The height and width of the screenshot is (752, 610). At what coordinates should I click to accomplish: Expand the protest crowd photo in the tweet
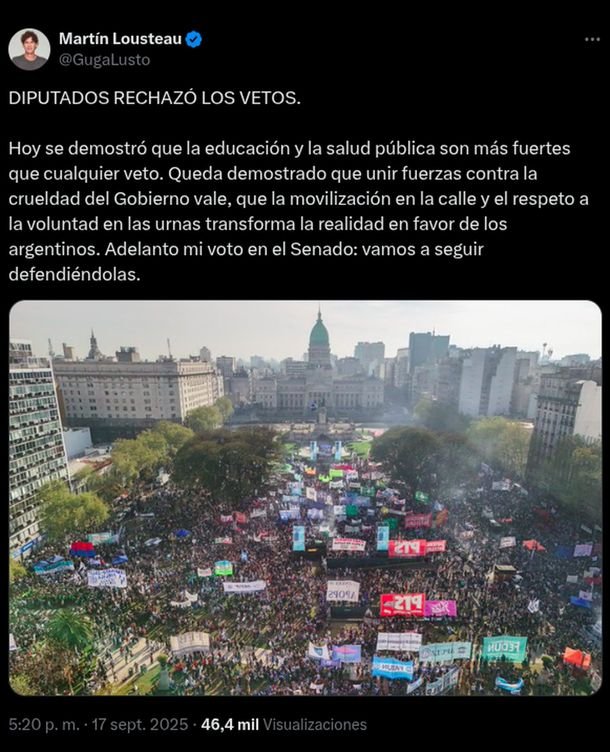coord(305,498)
